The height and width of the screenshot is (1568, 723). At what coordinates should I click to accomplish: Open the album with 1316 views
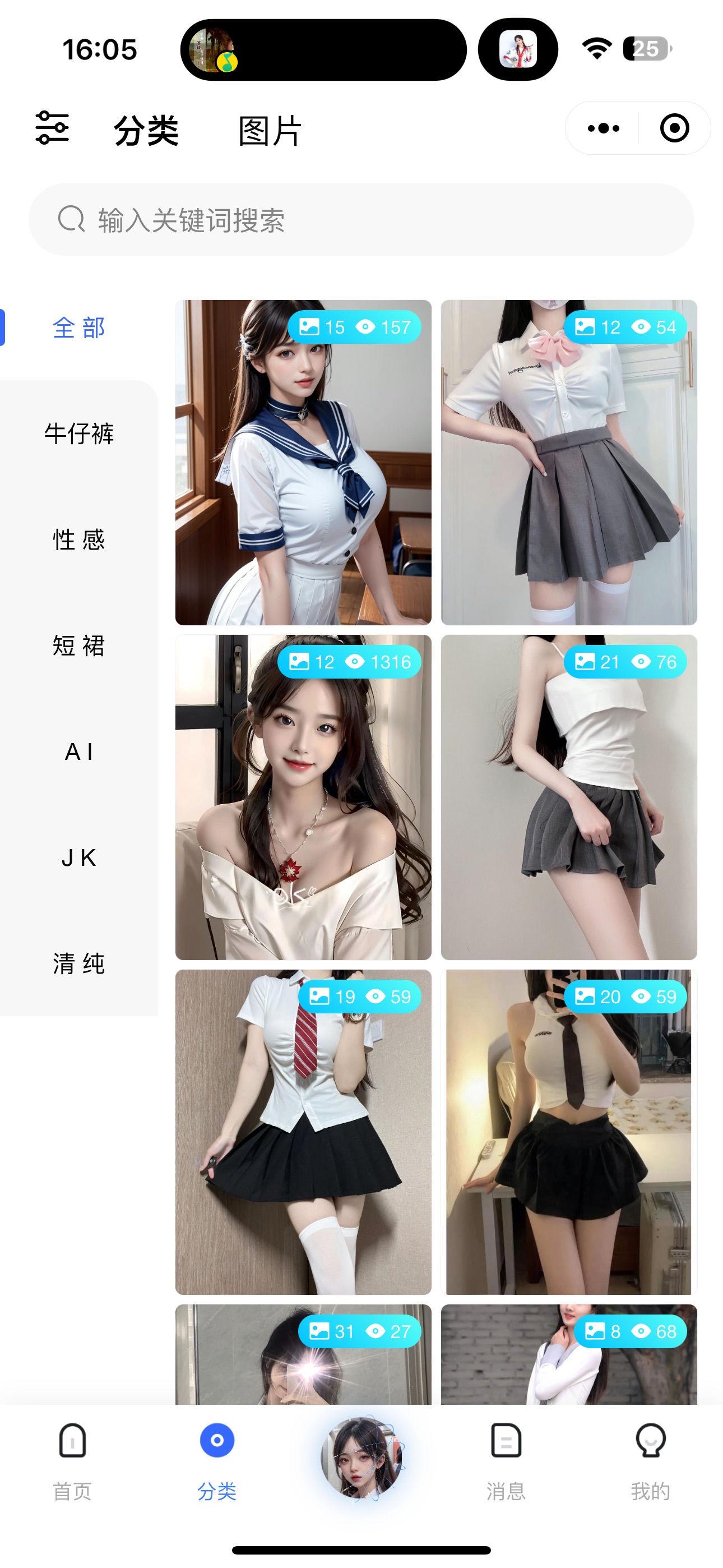pos(303,797)
